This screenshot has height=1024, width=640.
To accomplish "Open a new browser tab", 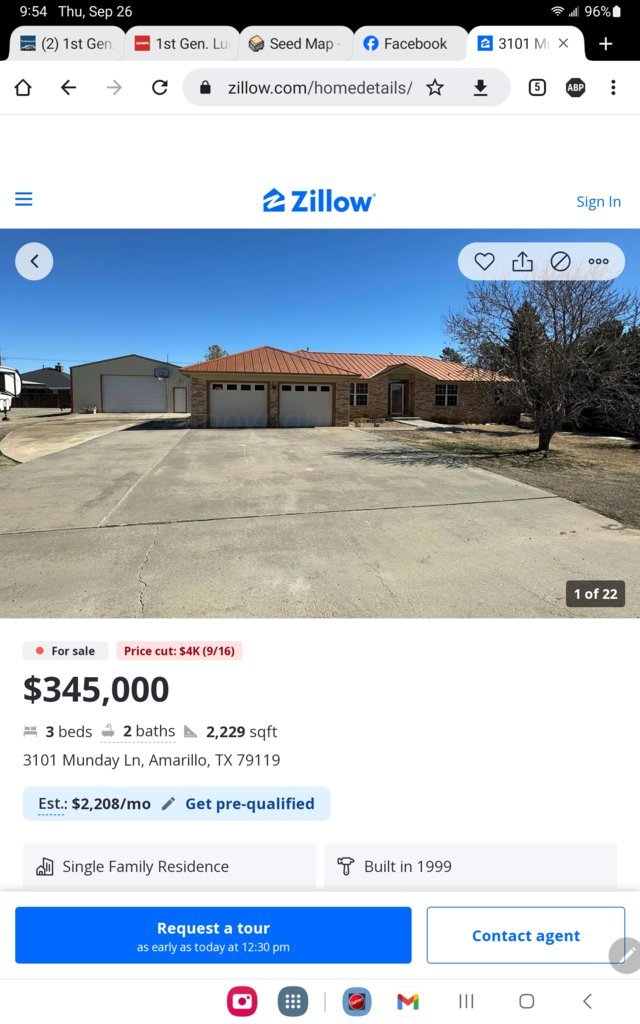I will [x=605, y=44].
